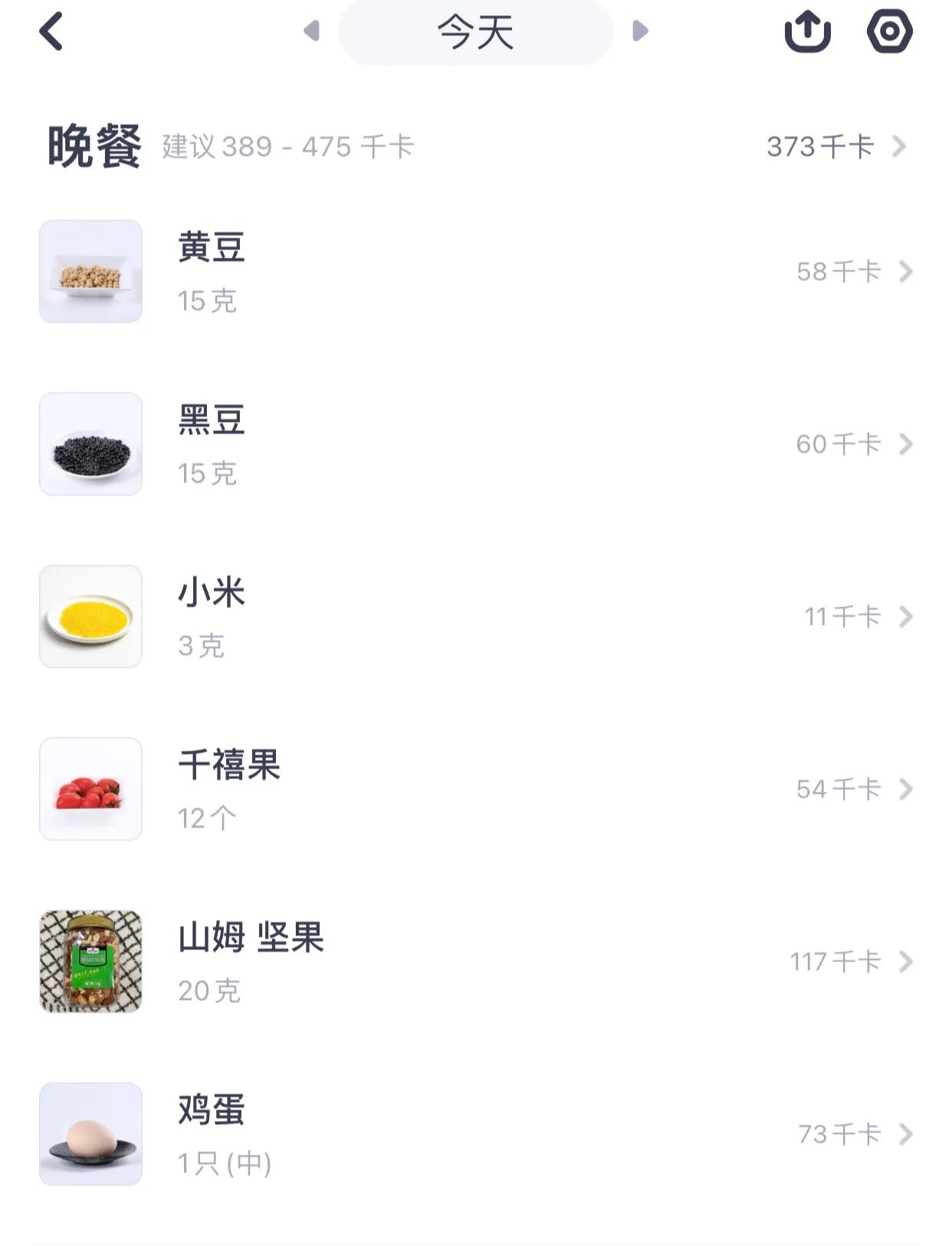Select the 小米 millet thumbnail image
Screen dimensions: 952x1246
click(x=90, y=616)
